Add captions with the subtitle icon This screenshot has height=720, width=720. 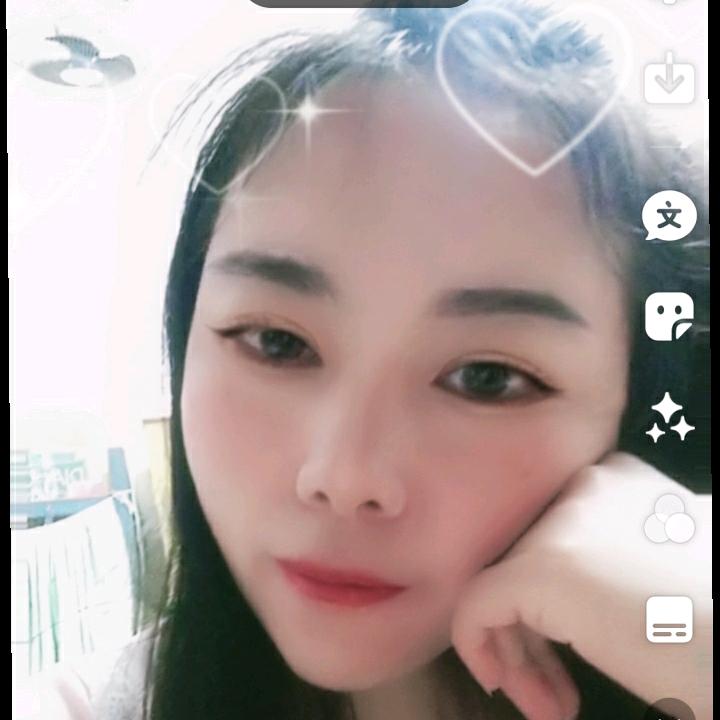[669, 620]
